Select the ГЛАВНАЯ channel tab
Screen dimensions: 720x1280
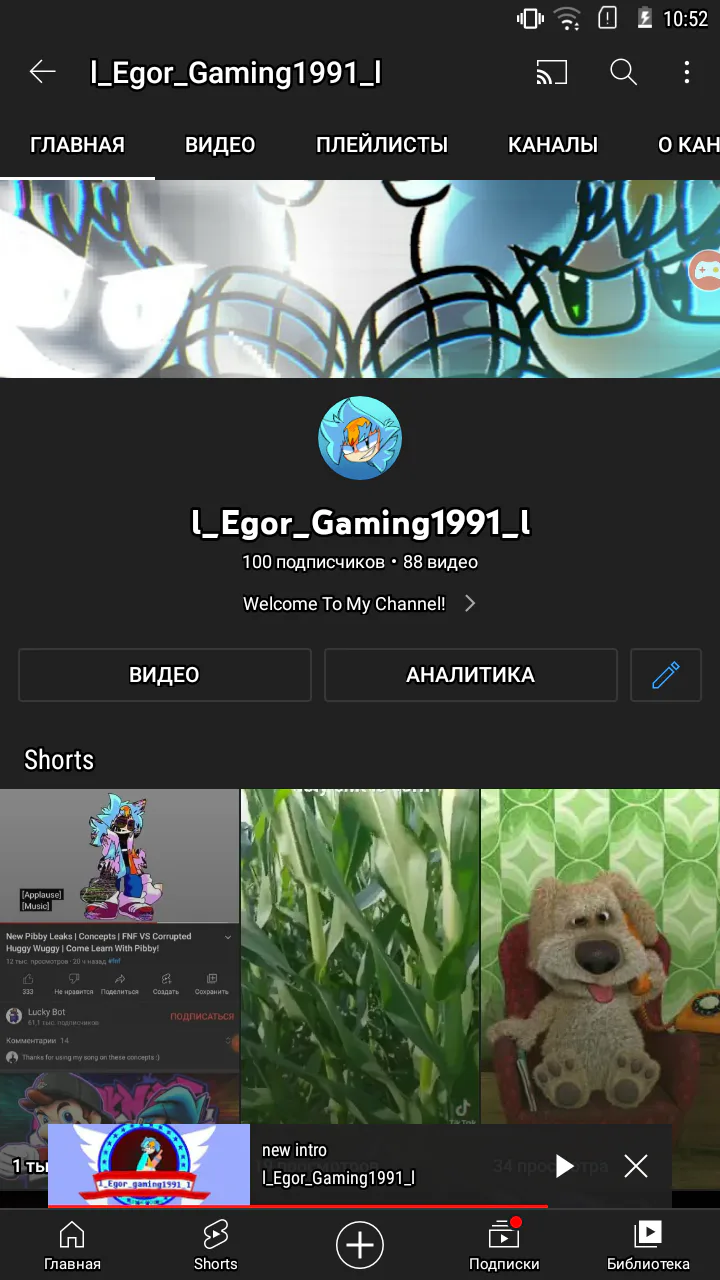[77, 145]
